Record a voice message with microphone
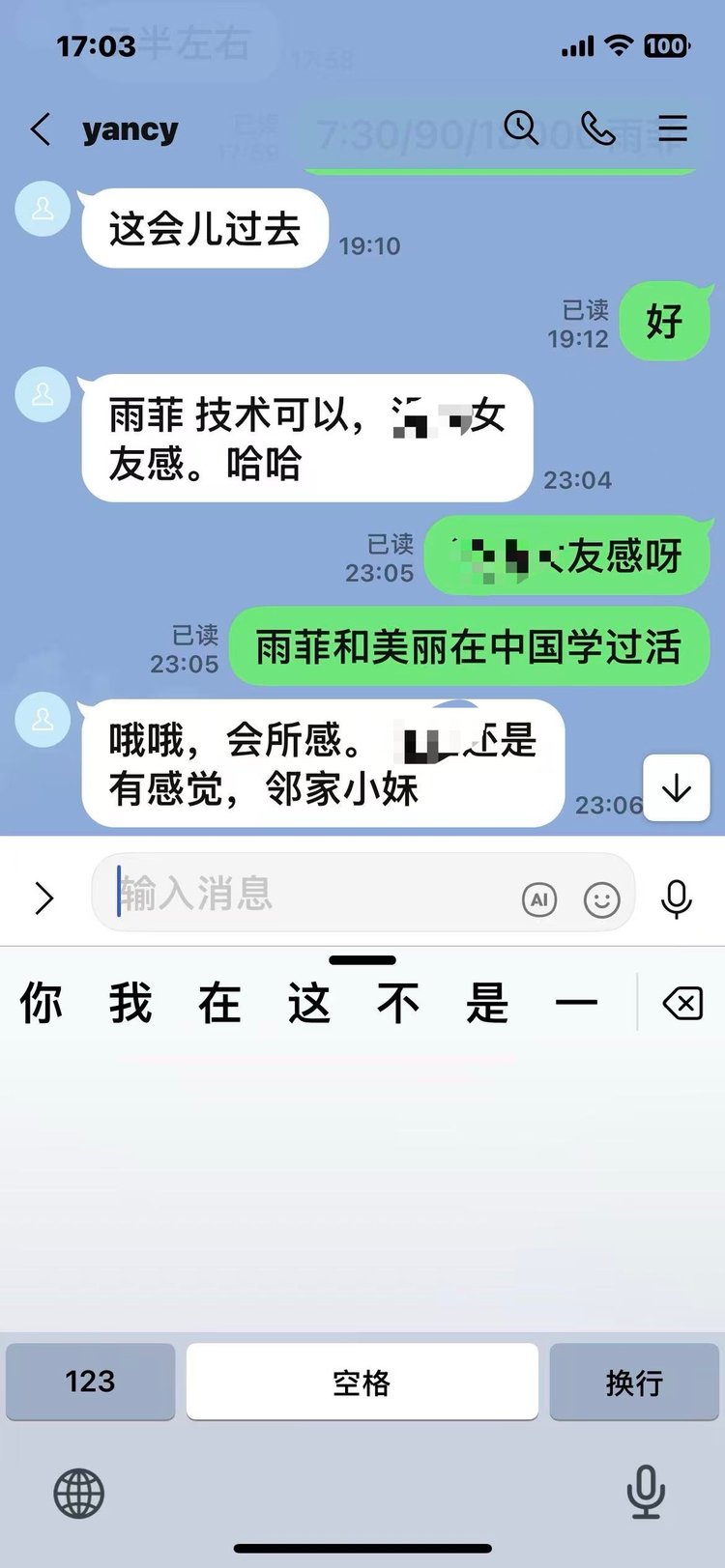The width and height of the screenshot is (725, 1568). tap(677, 898)
